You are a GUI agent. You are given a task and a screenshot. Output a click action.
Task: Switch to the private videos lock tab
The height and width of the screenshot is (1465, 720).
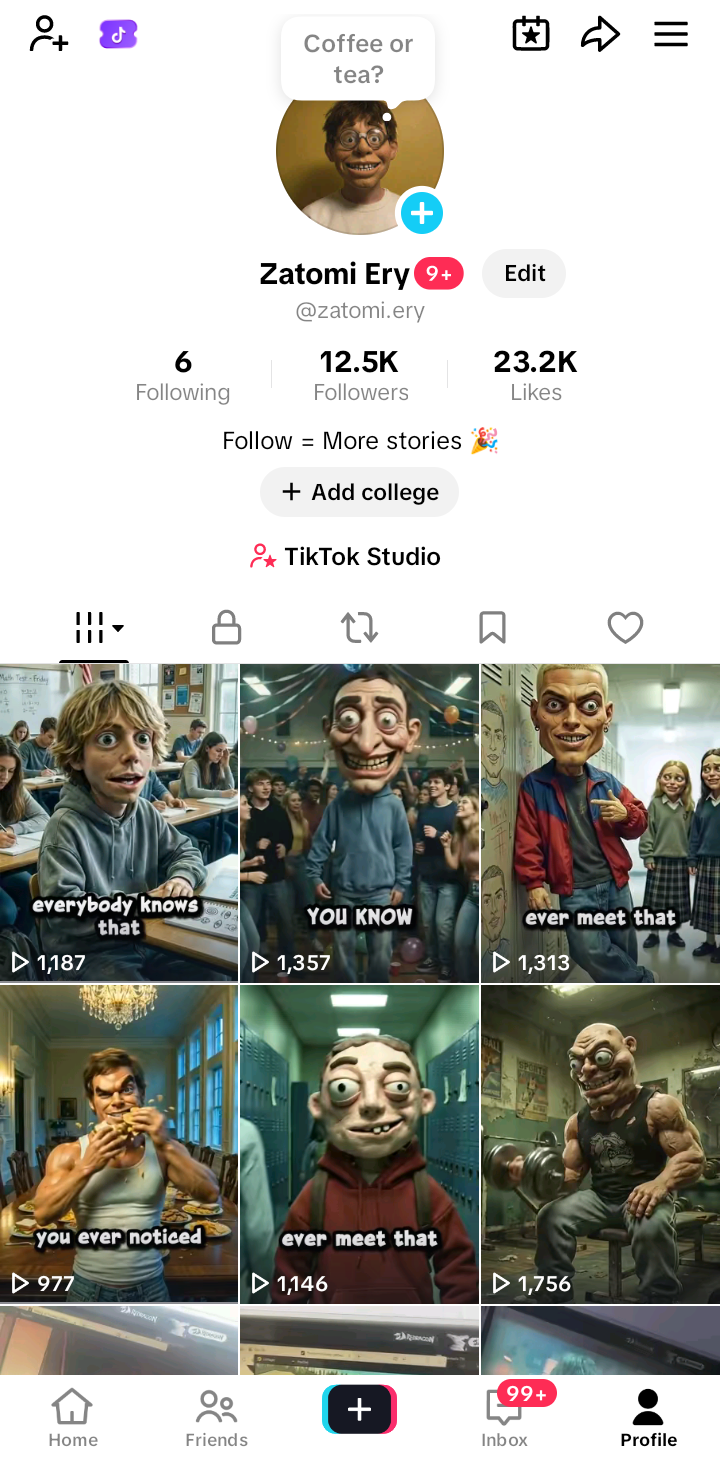(227, 628)
